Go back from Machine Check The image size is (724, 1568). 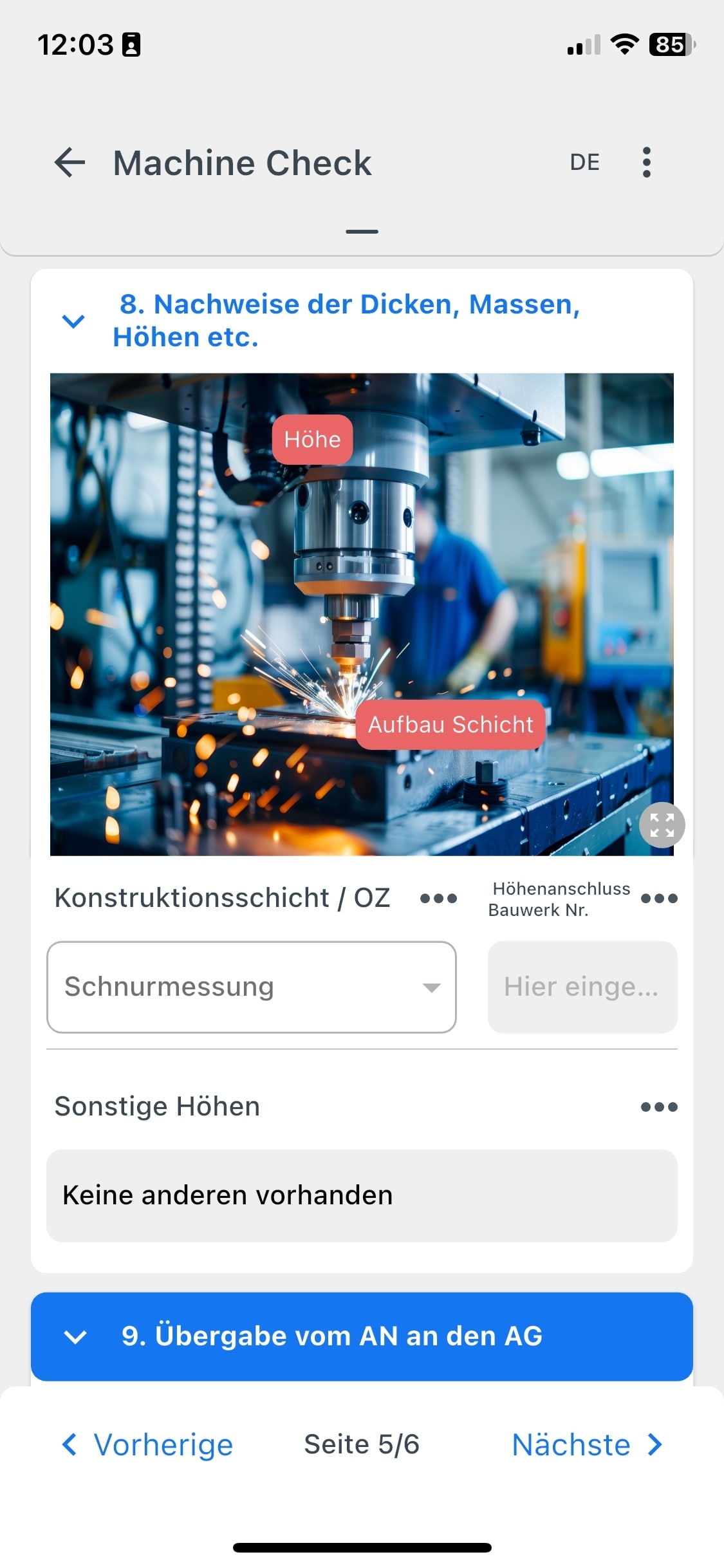[x=70, y=162]
